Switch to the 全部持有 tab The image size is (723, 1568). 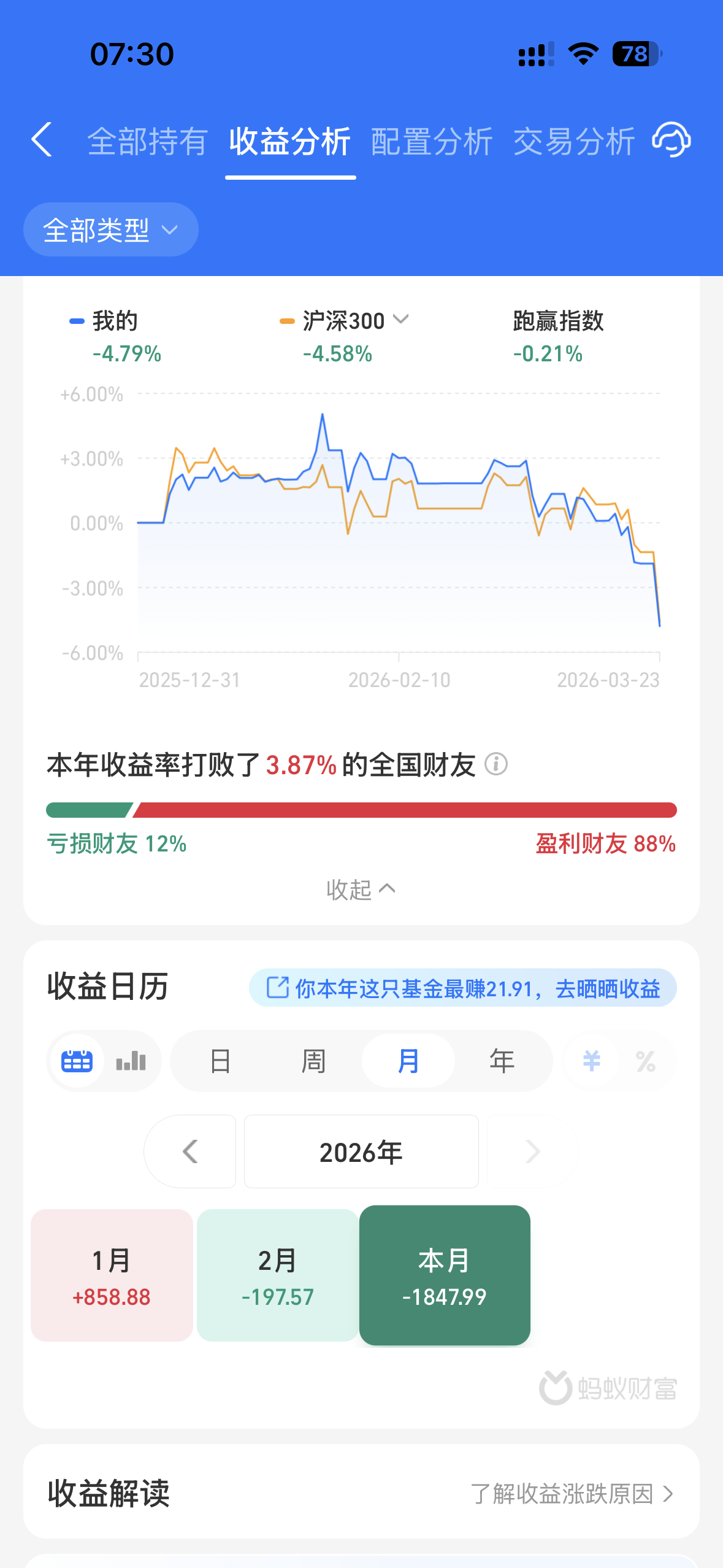148,142
